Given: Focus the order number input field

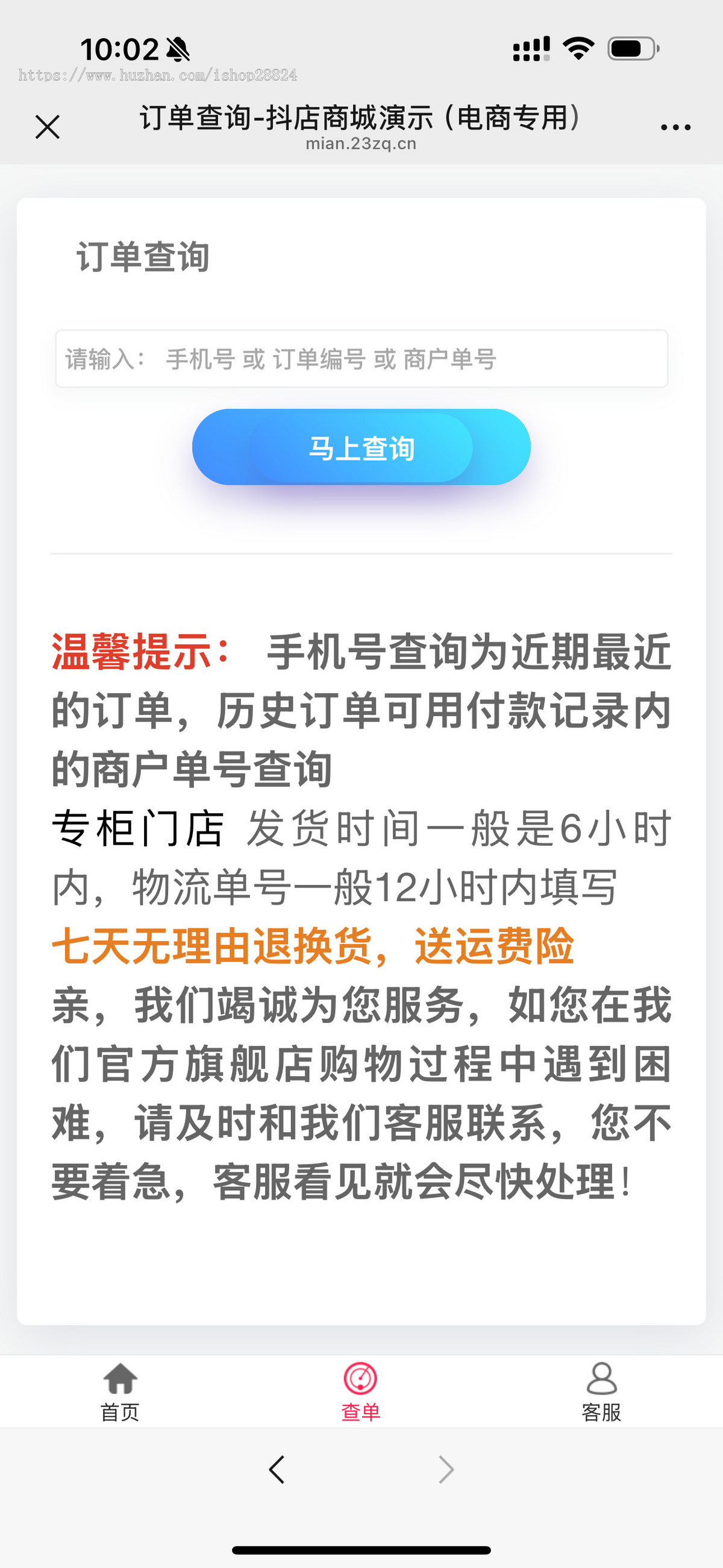Looking at the screenshot, I should point(361,359).
